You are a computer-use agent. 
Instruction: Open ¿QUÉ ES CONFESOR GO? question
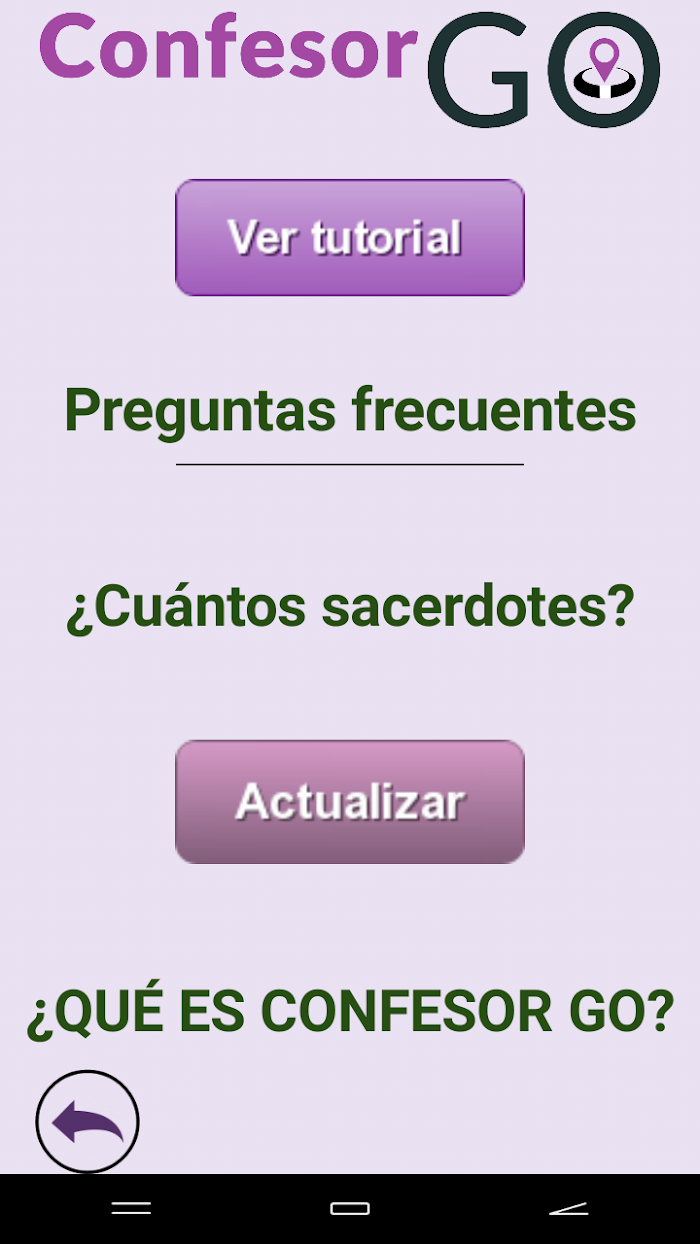coord(350,1013)
